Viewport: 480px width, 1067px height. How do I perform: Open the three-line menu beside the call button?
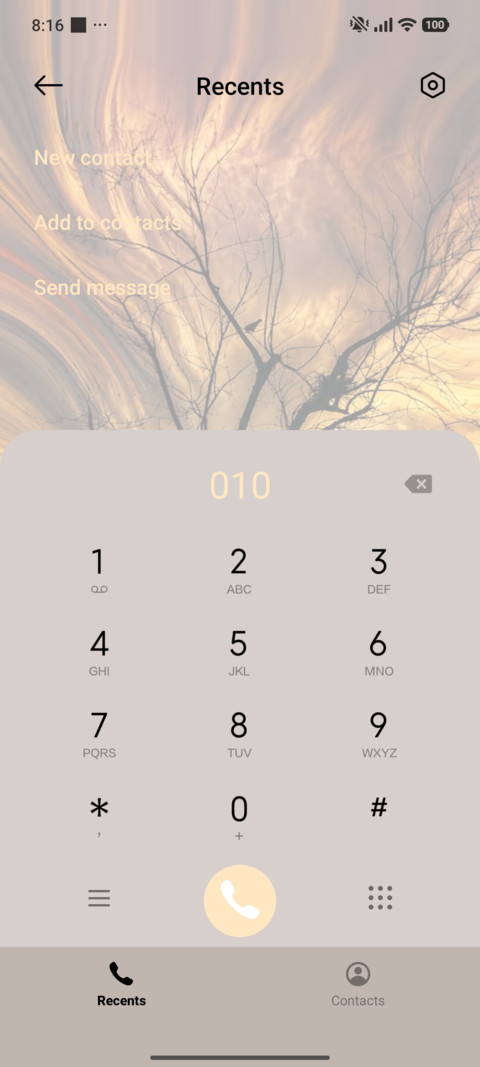[99, 898]
